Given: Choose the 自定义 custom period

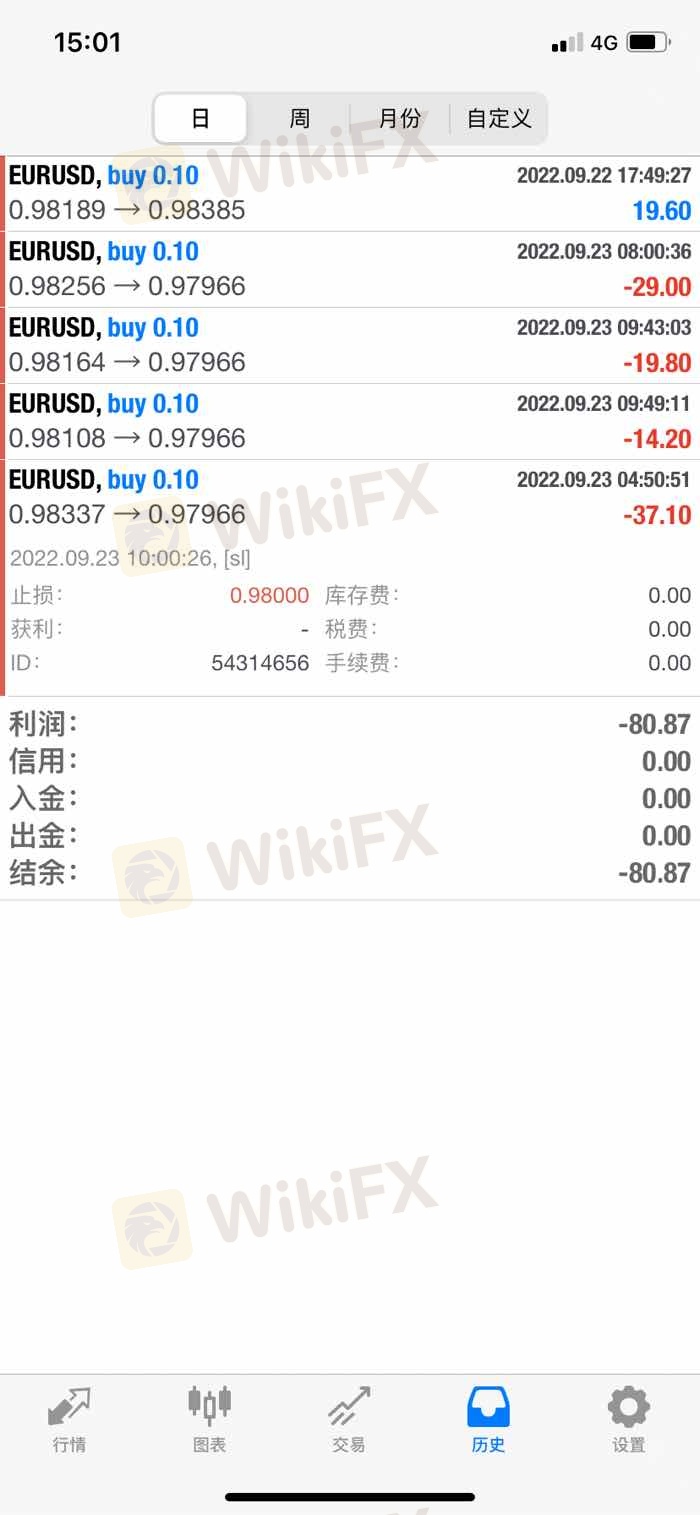Looking at the screenshot, I should [498, 119].
